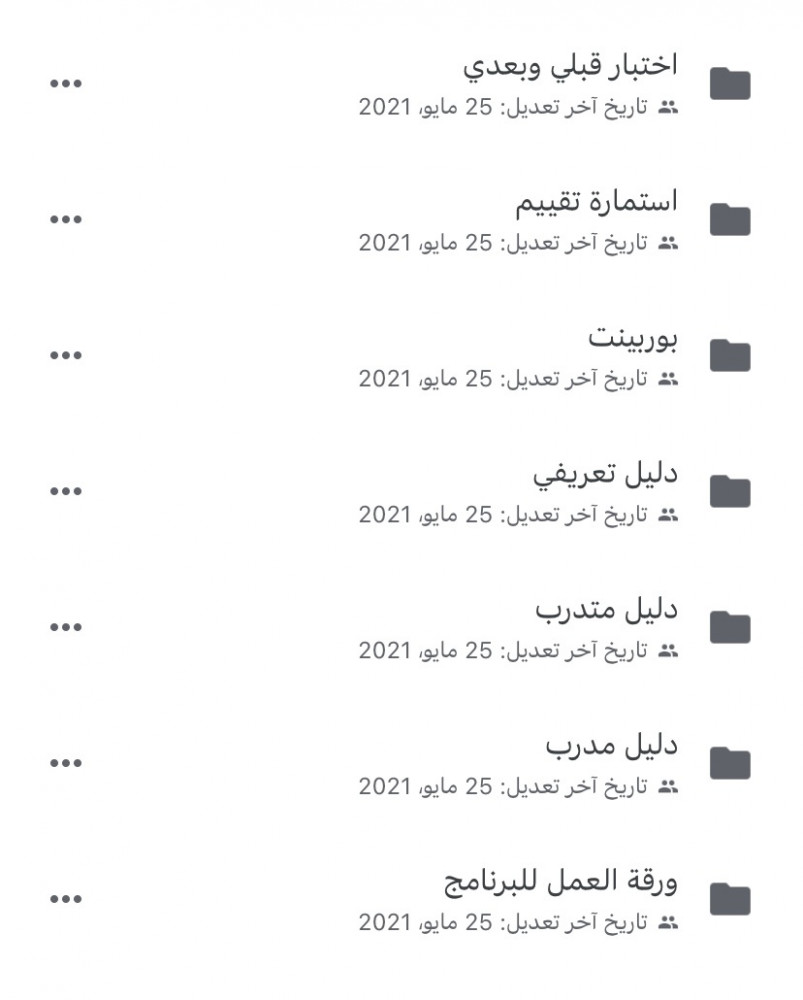Open the folder بوربينت

pos(633,338)
